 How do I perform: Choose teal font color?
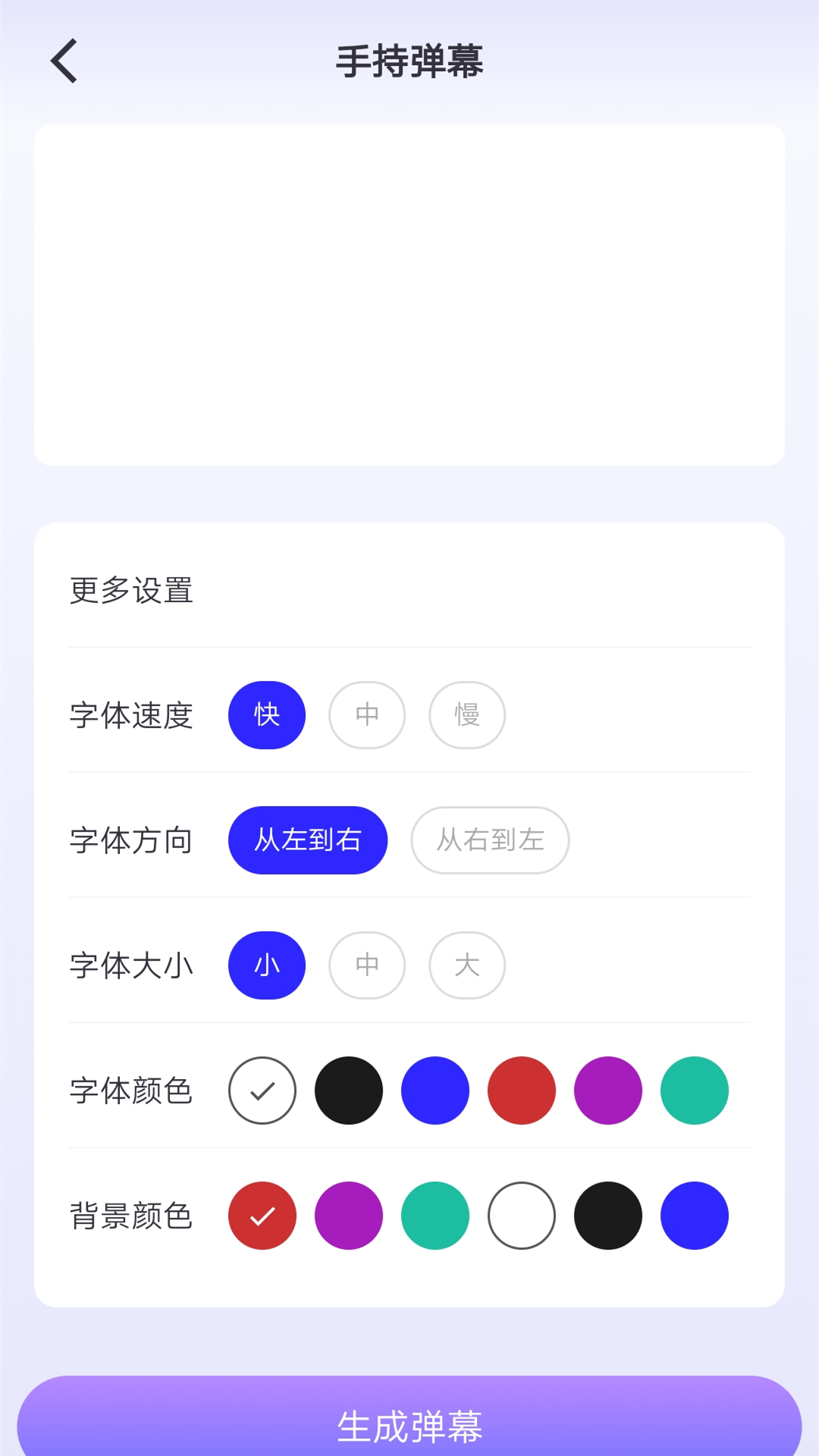695,1090
